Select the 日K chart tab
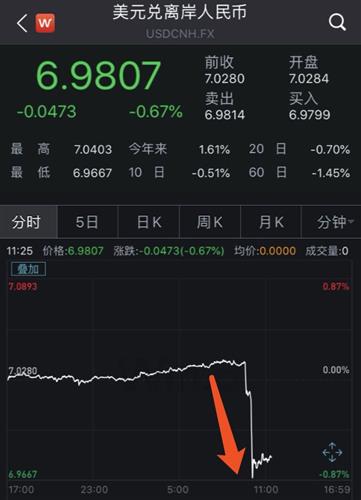The height and width of the screenshot is (500, 361). [x=149, y=222]
